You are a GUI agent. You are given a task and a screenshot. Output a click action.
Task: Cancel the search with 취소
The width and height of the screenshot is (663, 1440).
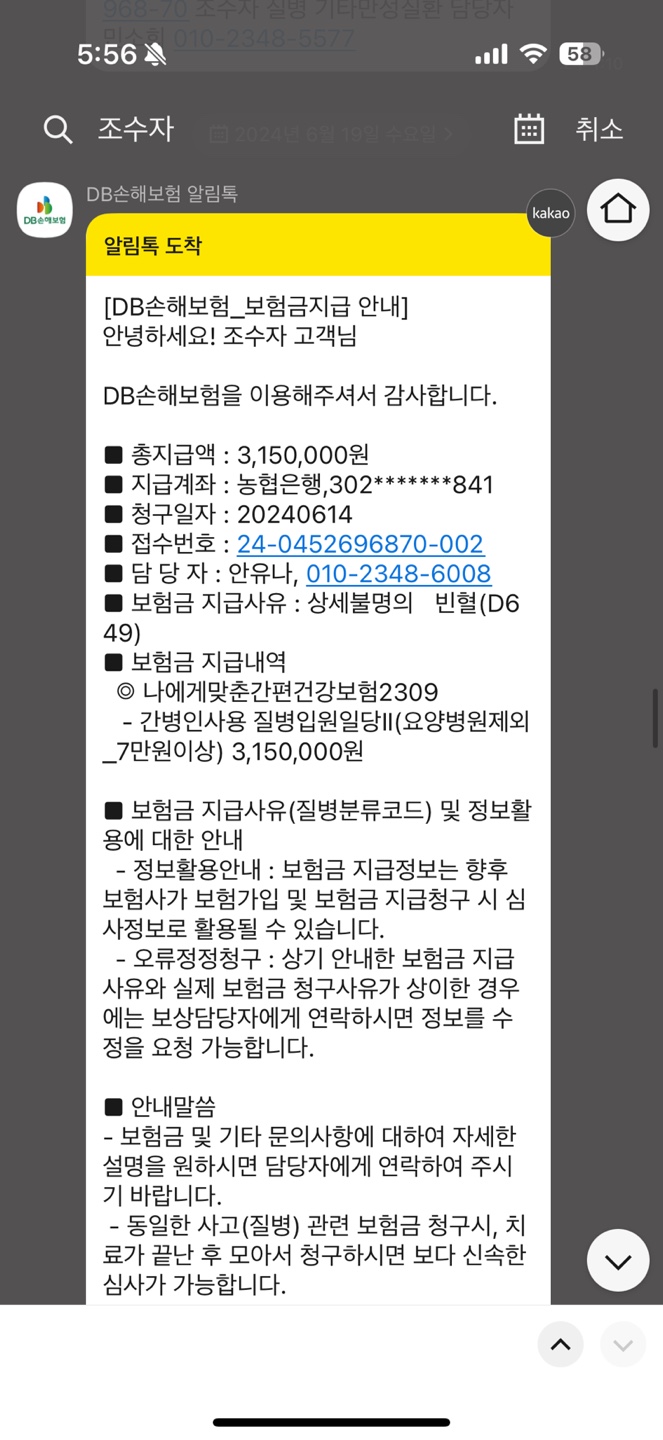[x=599, y=129]
